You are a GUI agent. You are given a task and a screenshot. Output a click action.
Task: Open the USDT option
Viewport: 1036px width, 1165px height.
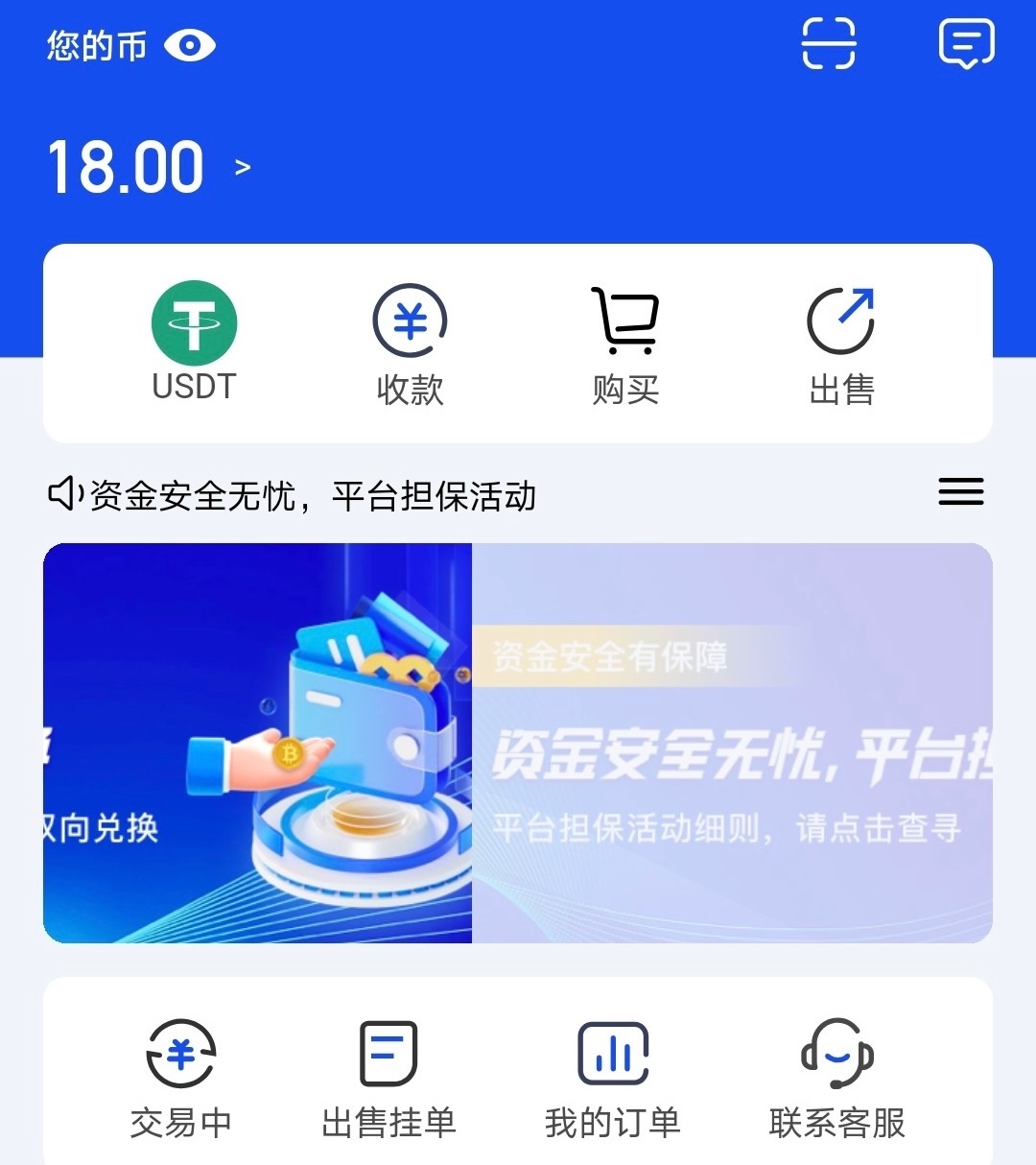coord(194,343)
